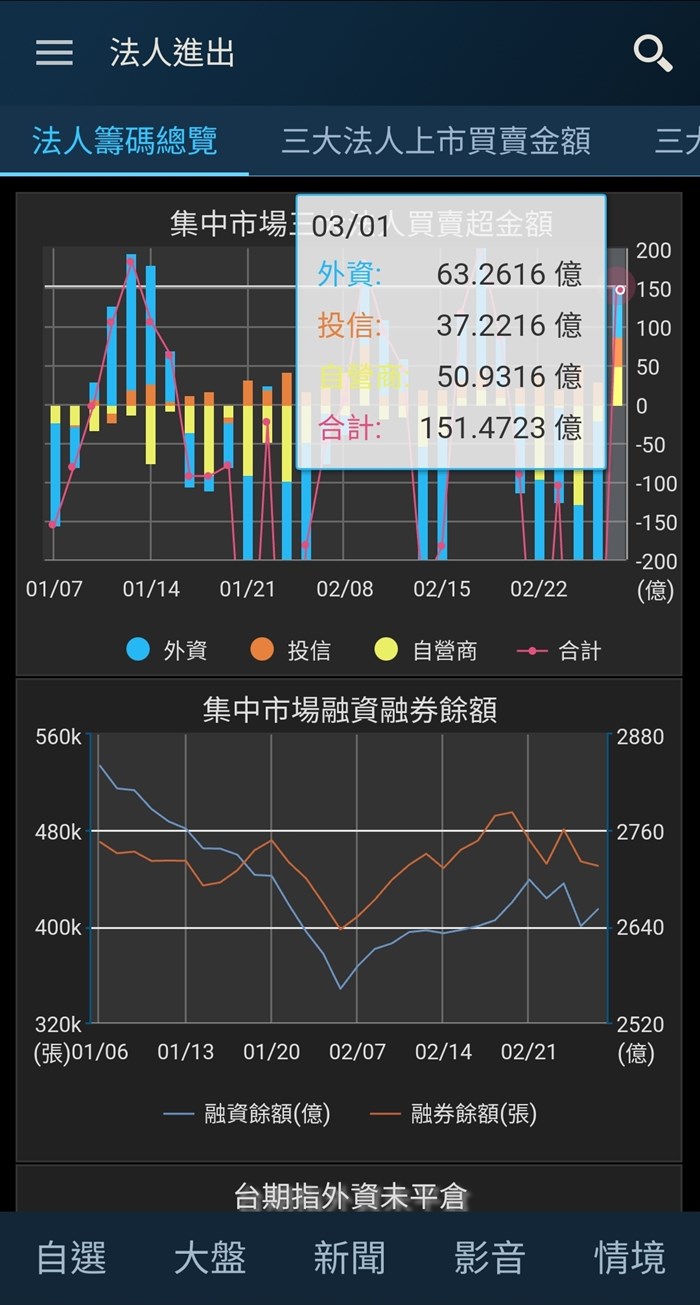The image size is (700, 1305).
Task: Open the 大盤 bottom tab
Action: point(210,1258)
